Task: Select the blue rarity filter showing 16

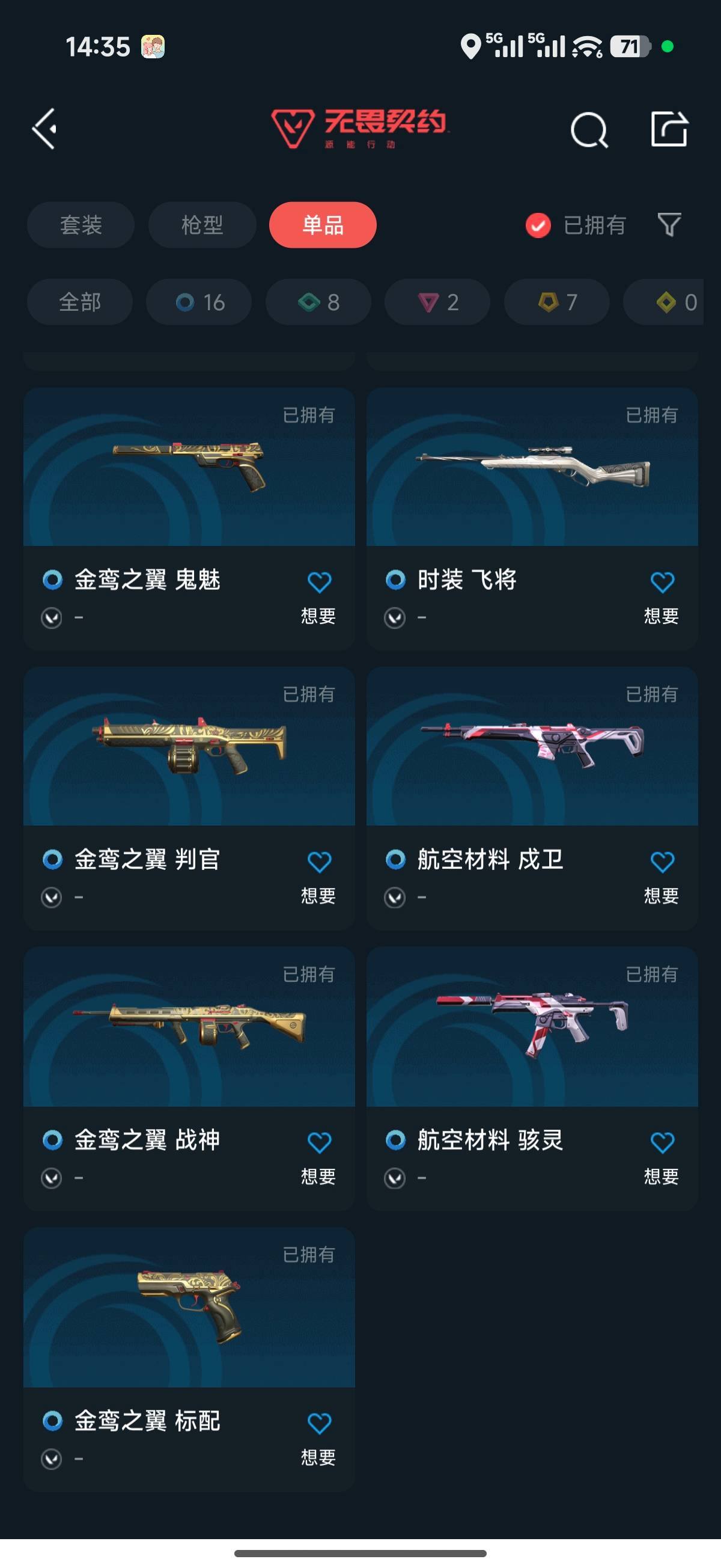Action: tap(198, 302)
